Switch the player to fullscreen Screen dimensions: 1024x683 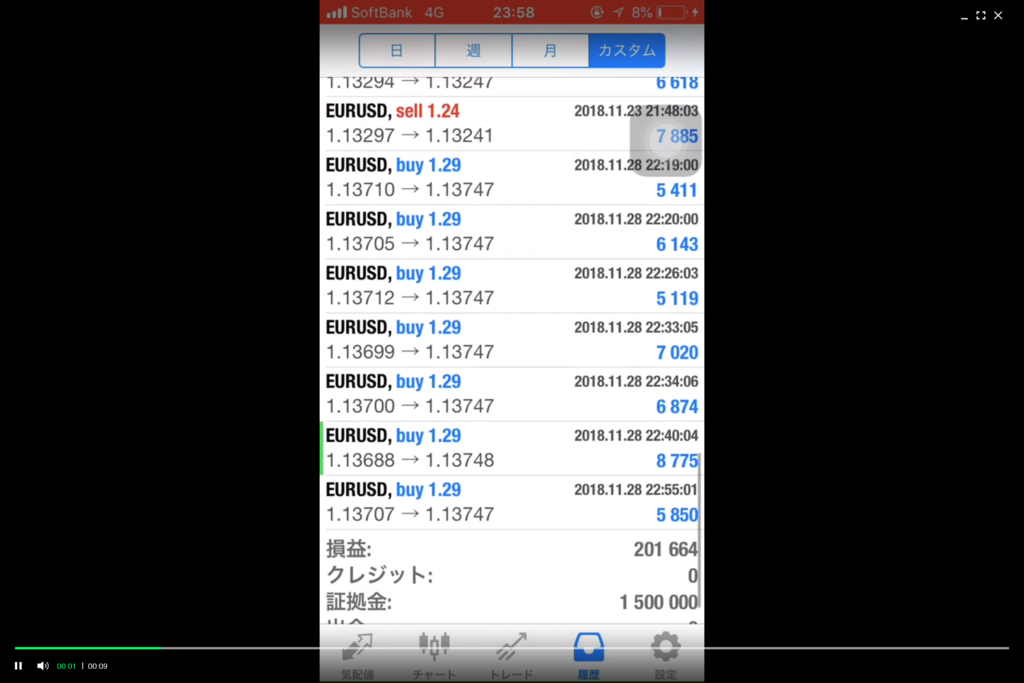[x=981, y=15]
